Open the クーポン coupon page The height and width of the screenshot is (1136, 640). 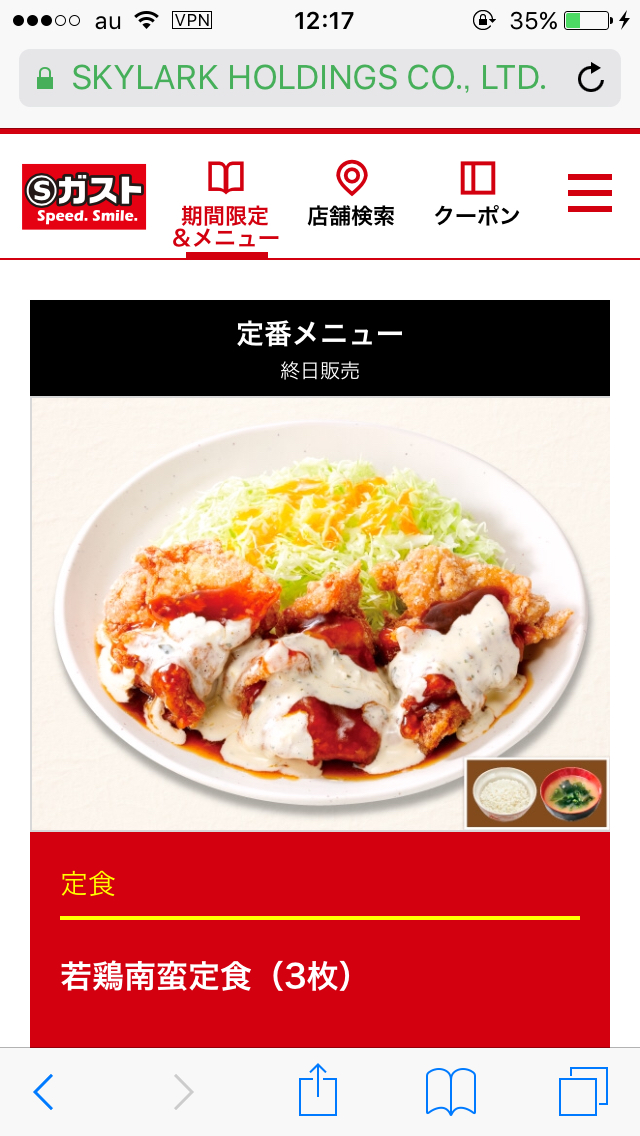tap(477, 196)
